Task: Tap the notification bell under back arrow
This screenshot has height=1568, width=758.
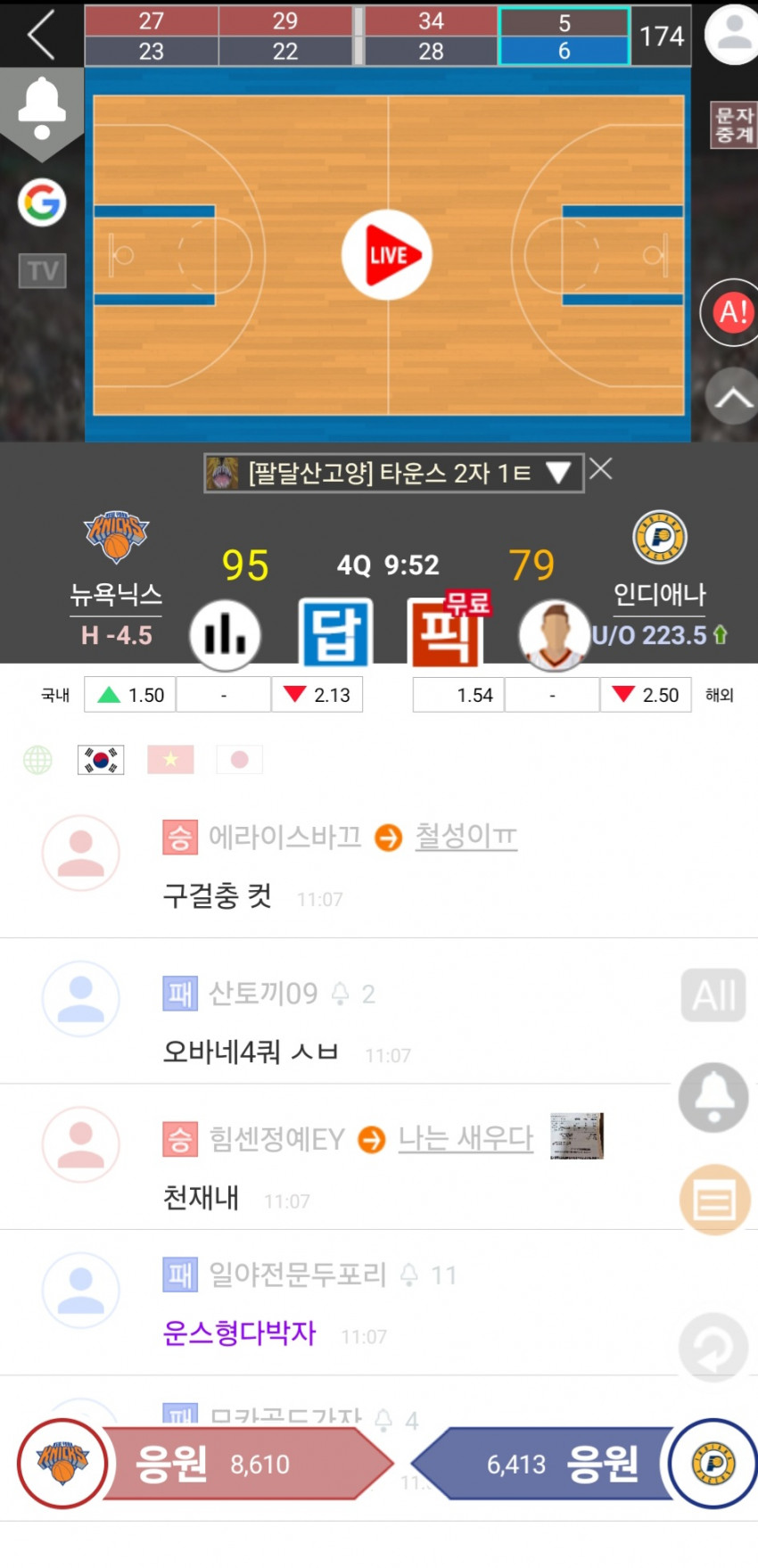Action: (x=42, y=109)
